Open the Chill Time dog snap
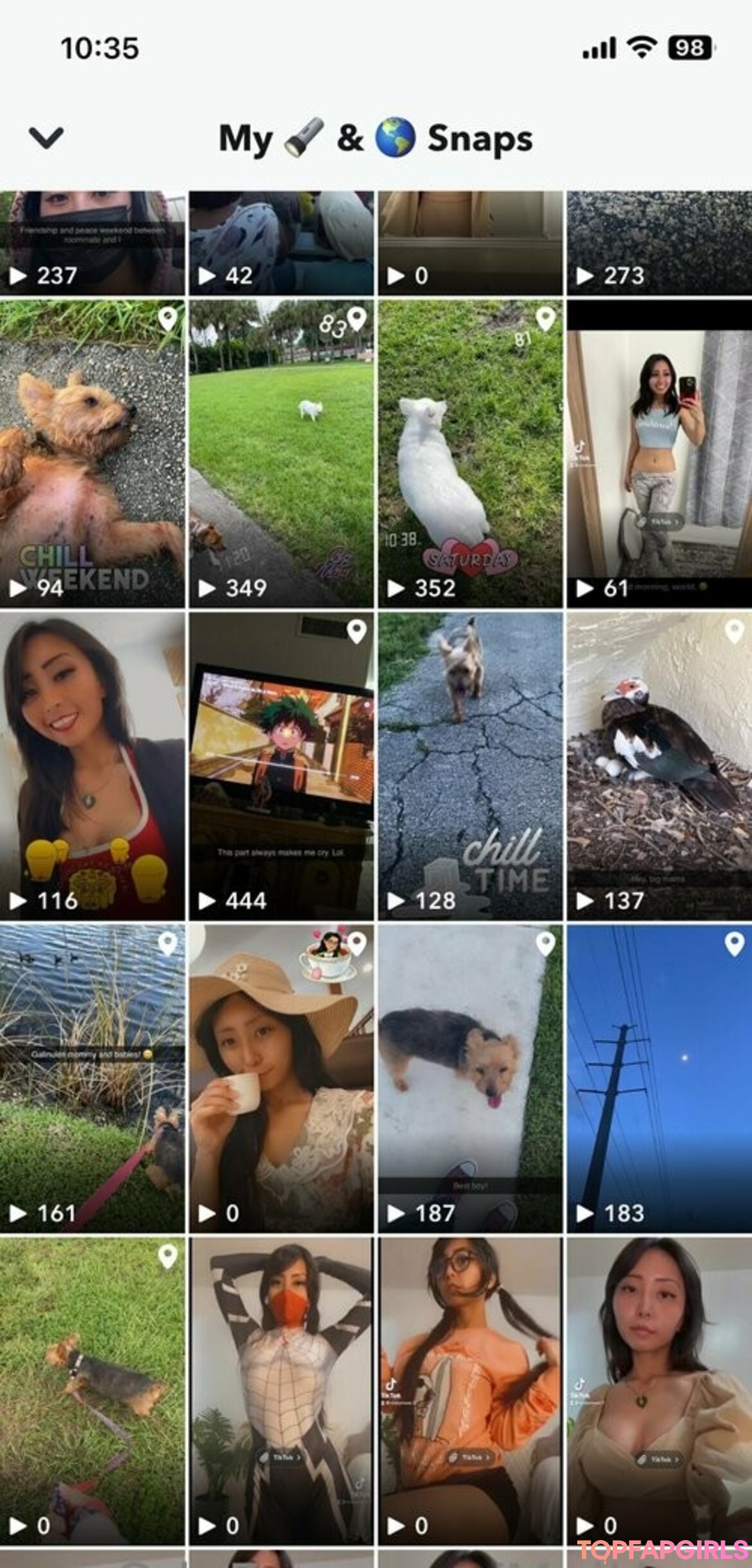Screen dimensions: 752x1568 [x=470, y=766]
